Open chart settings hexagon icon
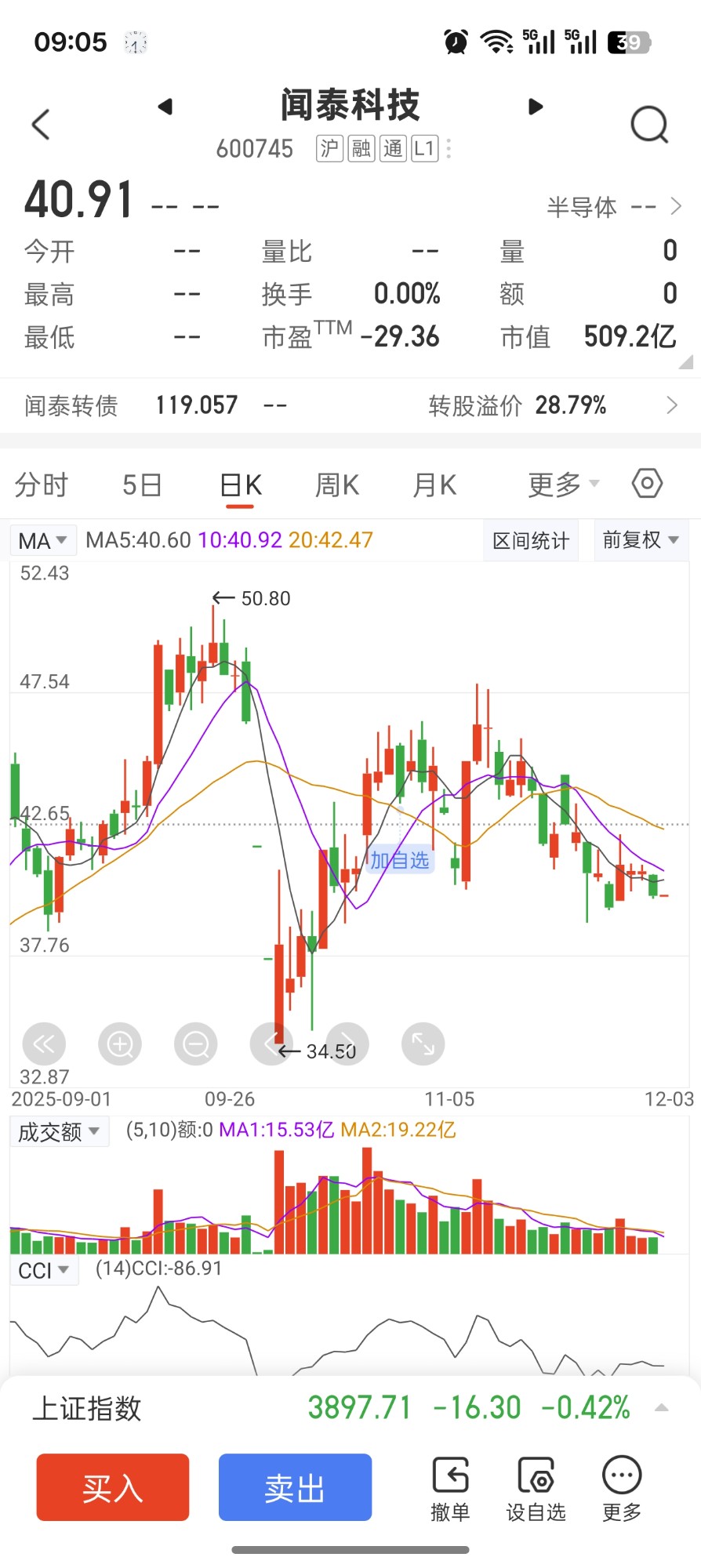Screen dimensions: 701x1568 tap(648, 484)
